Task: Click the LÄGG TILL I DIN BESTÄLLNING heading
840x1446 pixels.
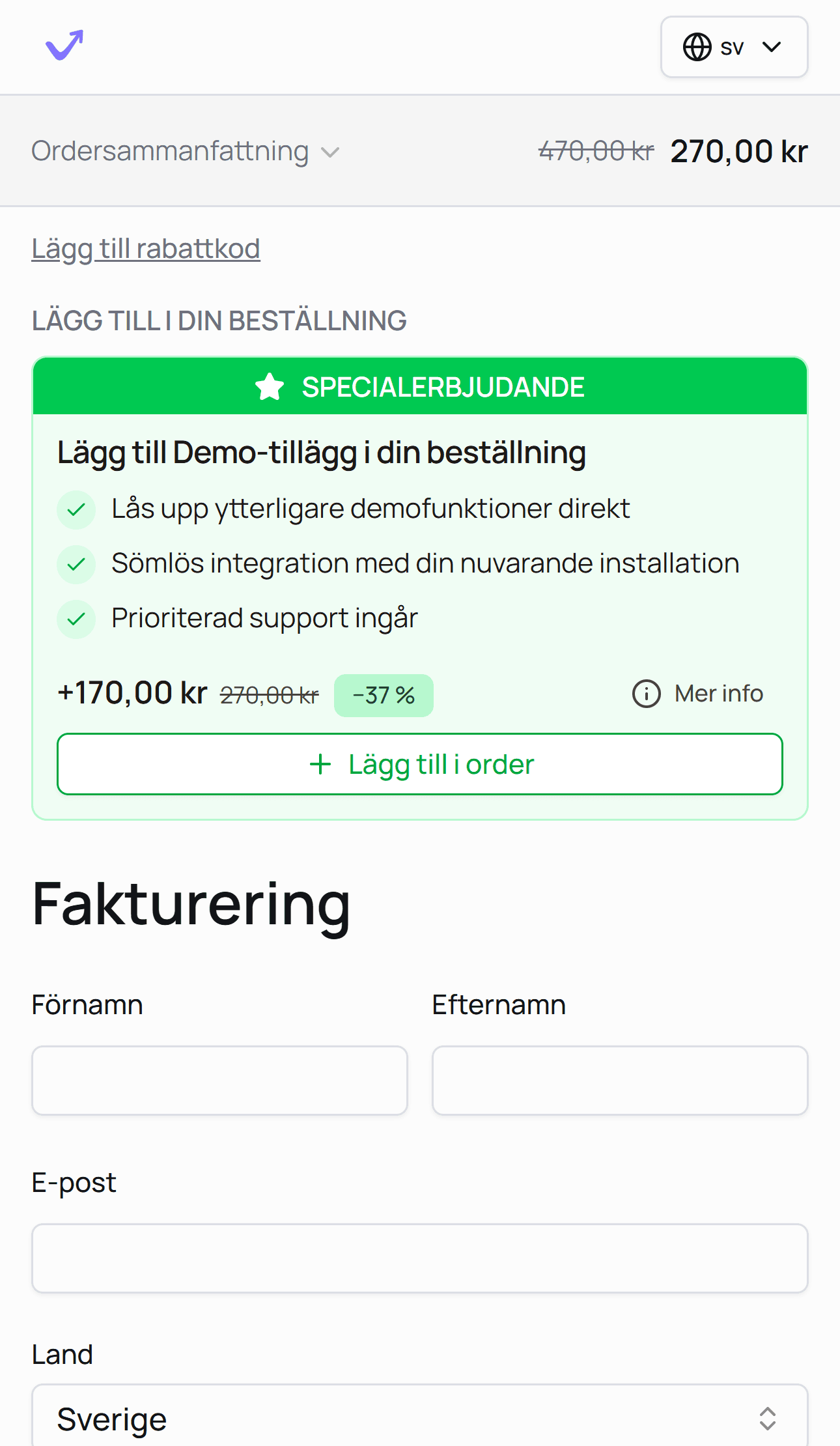Action: tap(219, 320)
